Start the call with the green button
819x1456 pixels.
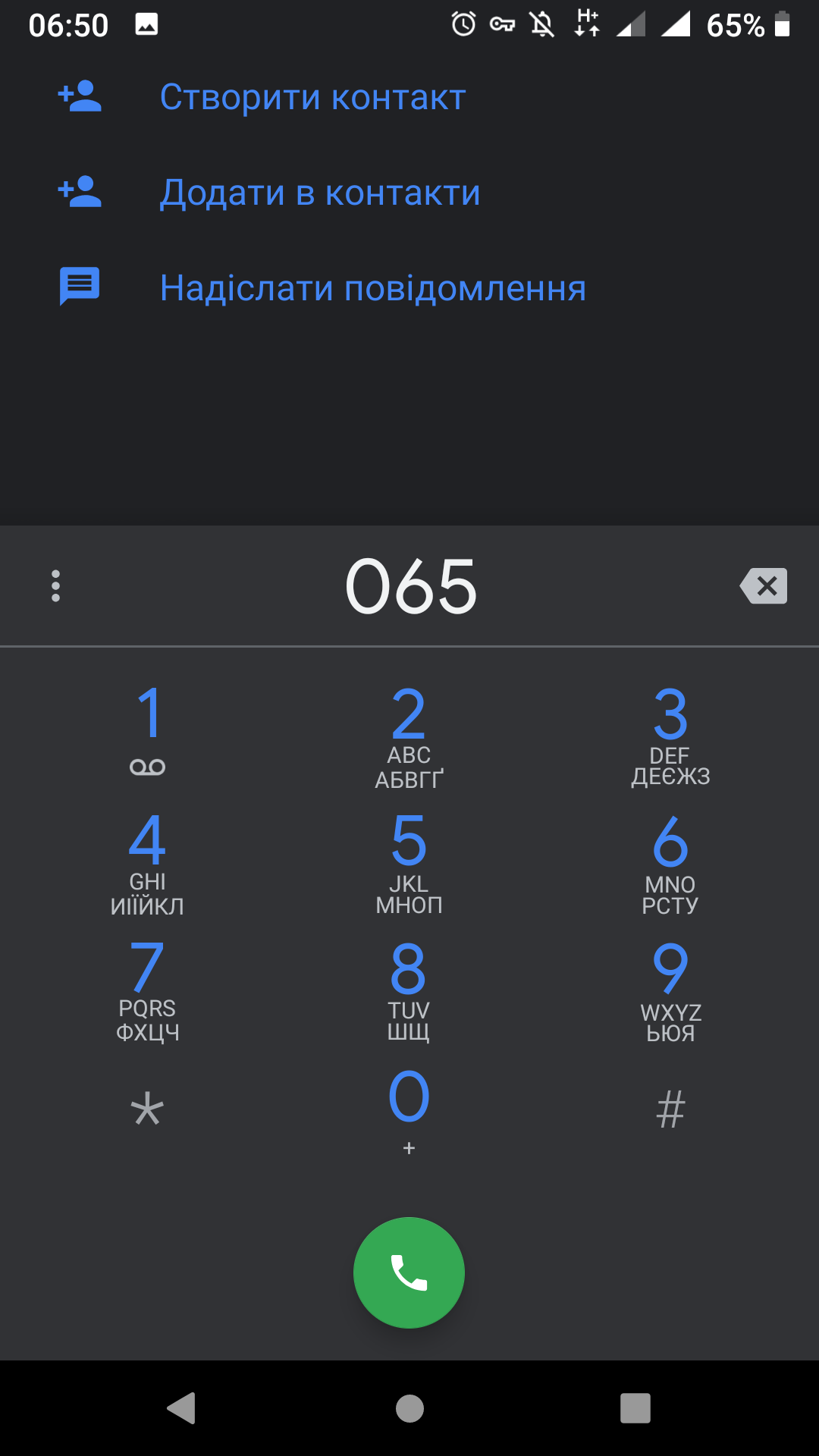409,1272
